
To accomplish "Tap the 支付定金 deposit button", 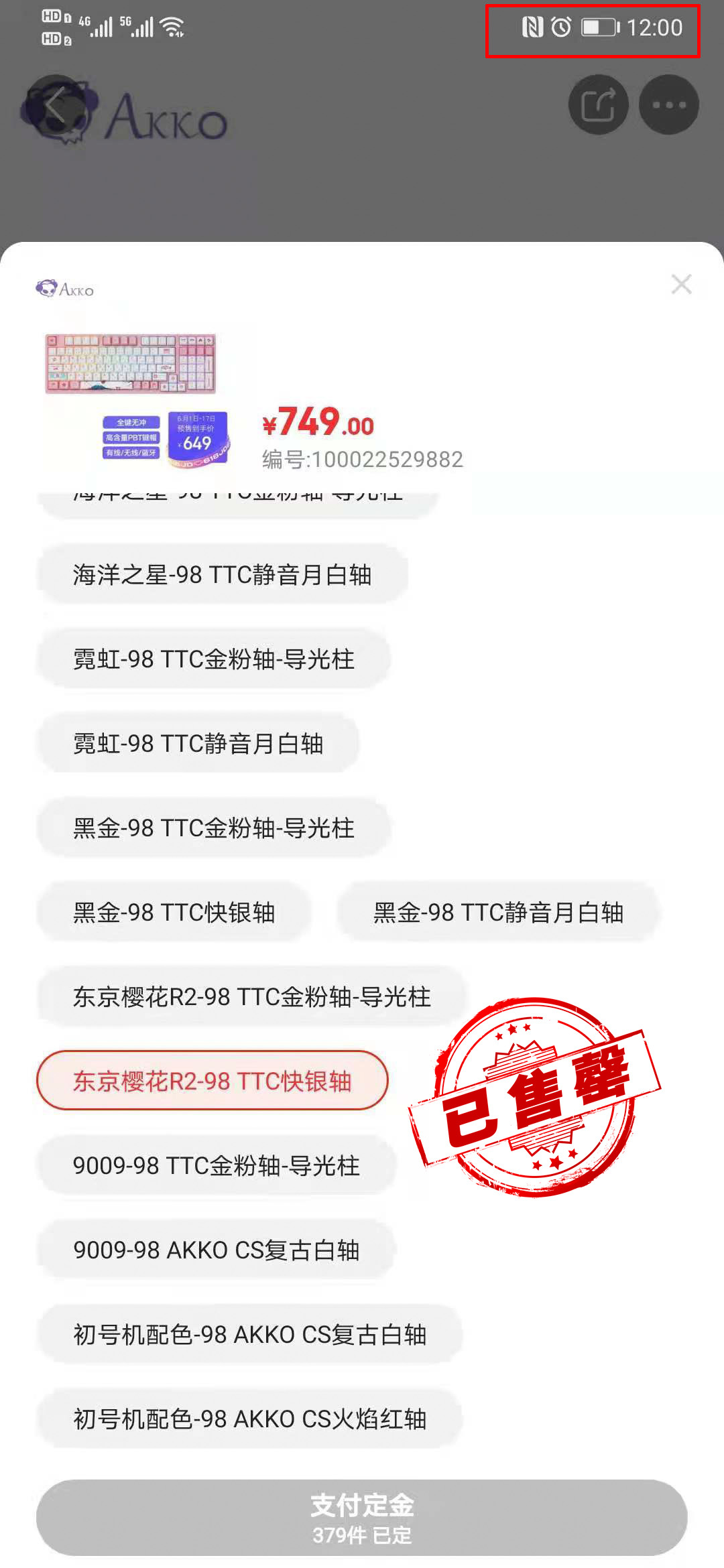I will tap(362, 1518).
